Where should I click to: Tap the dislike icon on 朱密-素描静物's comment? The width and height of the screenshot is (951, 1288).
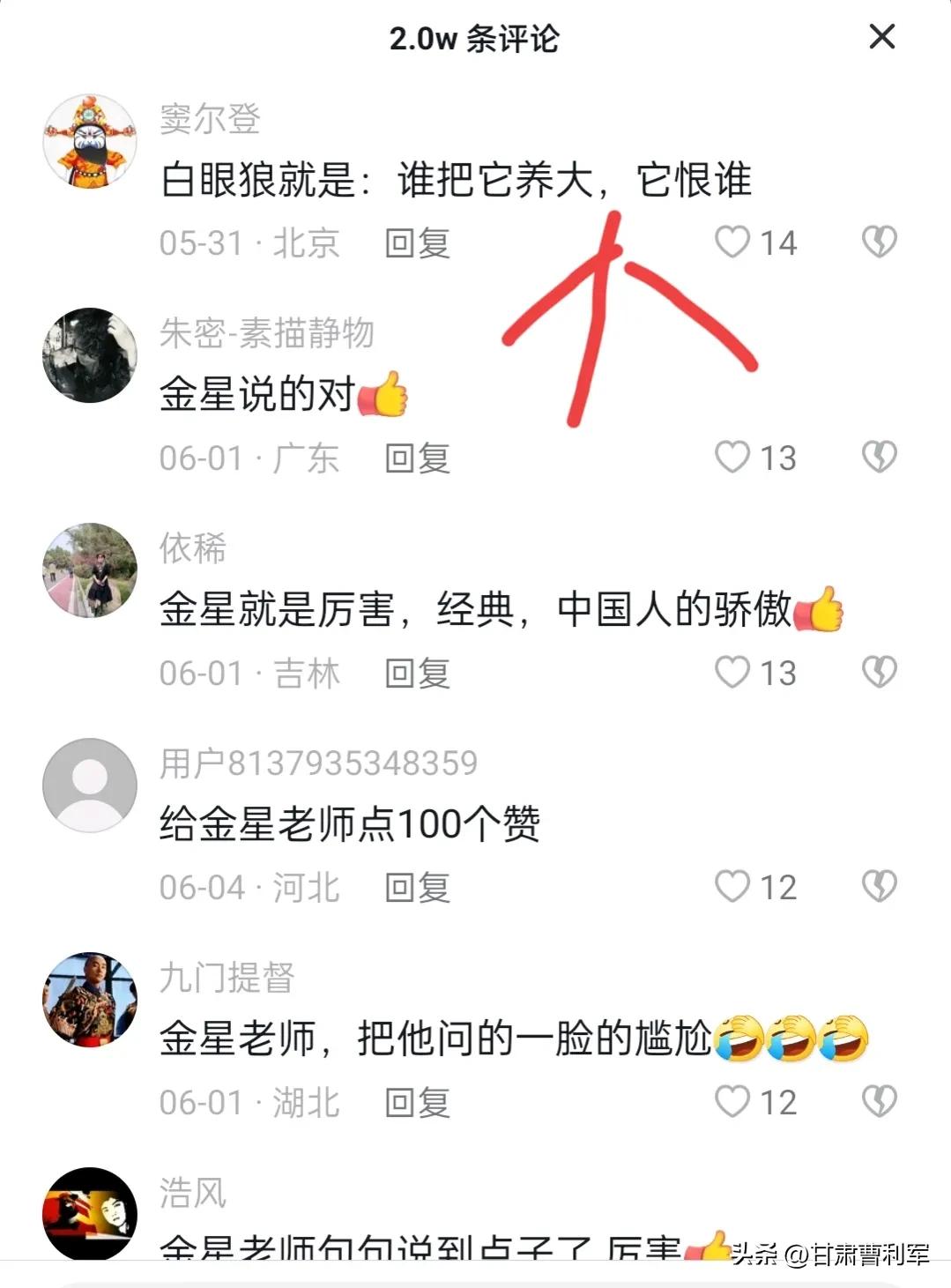pos(880,457)
